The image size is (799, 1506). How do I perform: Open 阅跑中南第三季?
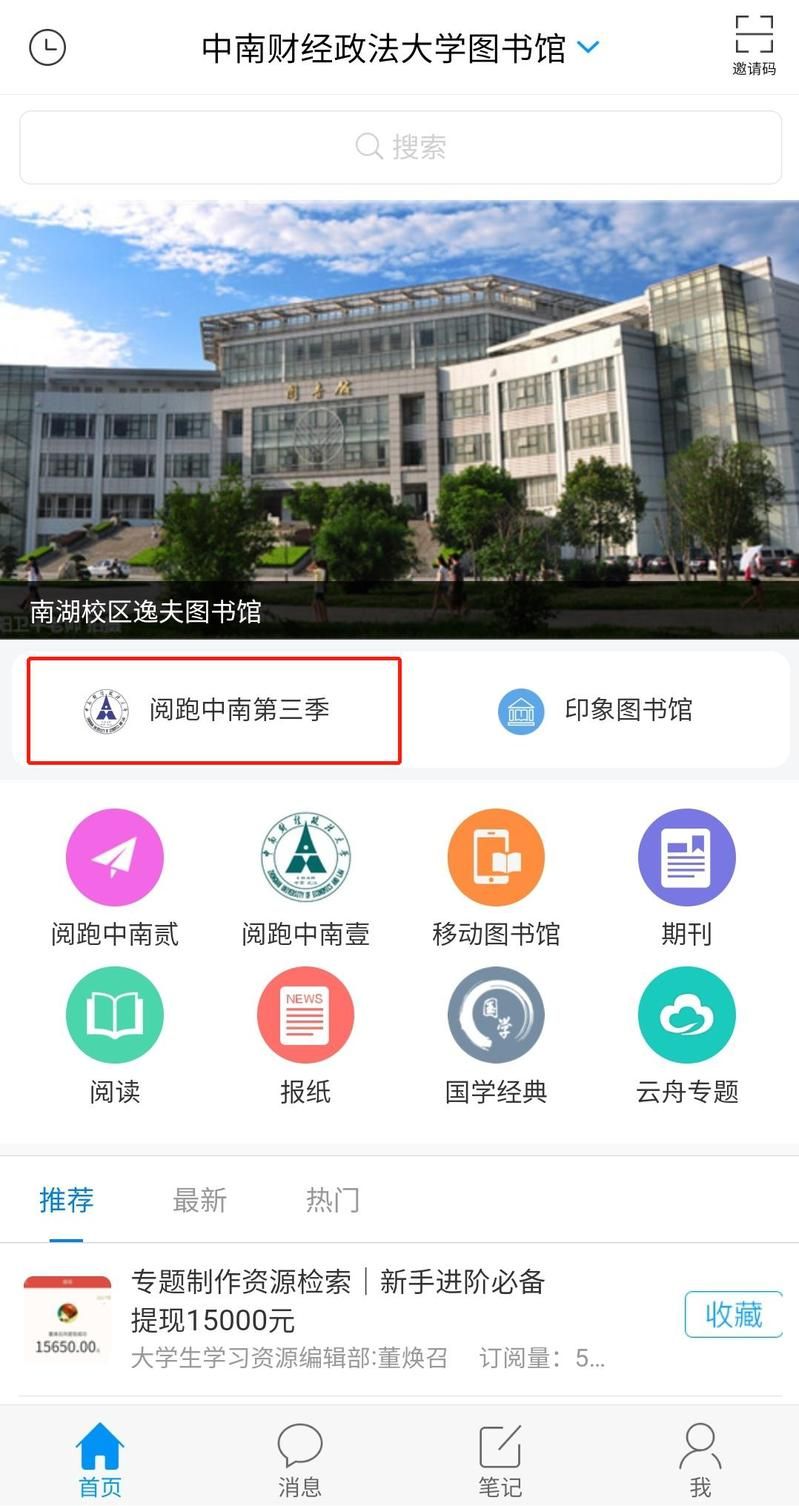214,710
